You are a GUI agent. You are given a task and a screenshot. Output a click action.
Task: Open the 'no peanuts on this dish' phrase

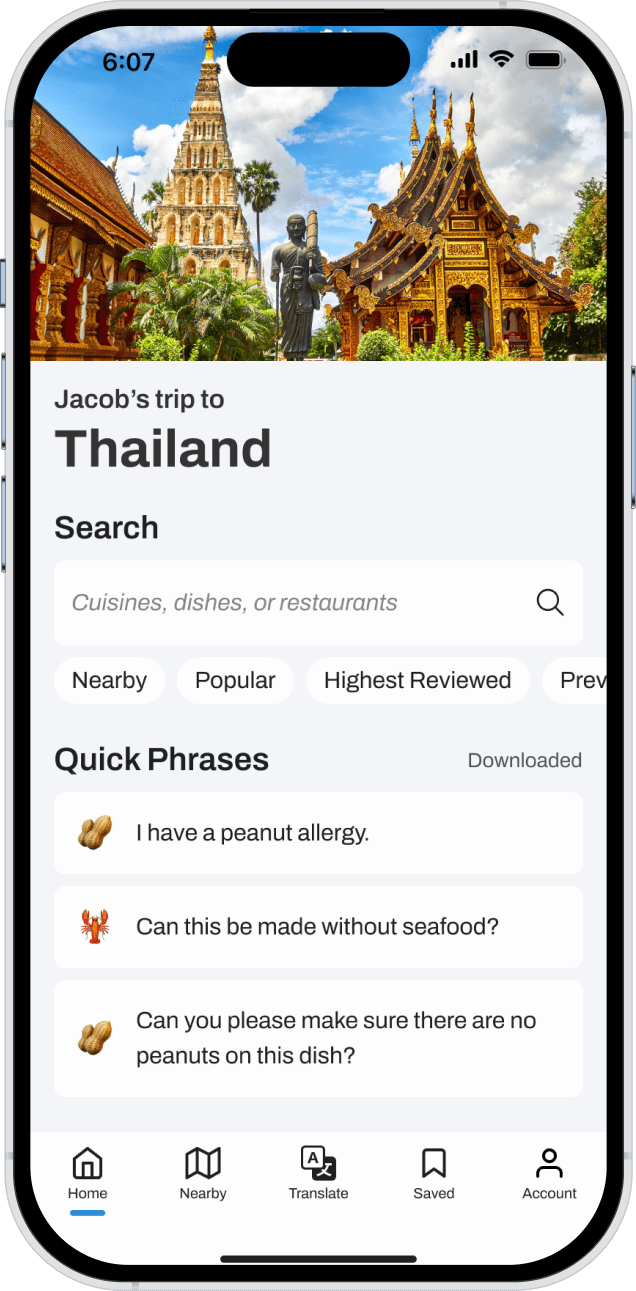(318, 1038)
